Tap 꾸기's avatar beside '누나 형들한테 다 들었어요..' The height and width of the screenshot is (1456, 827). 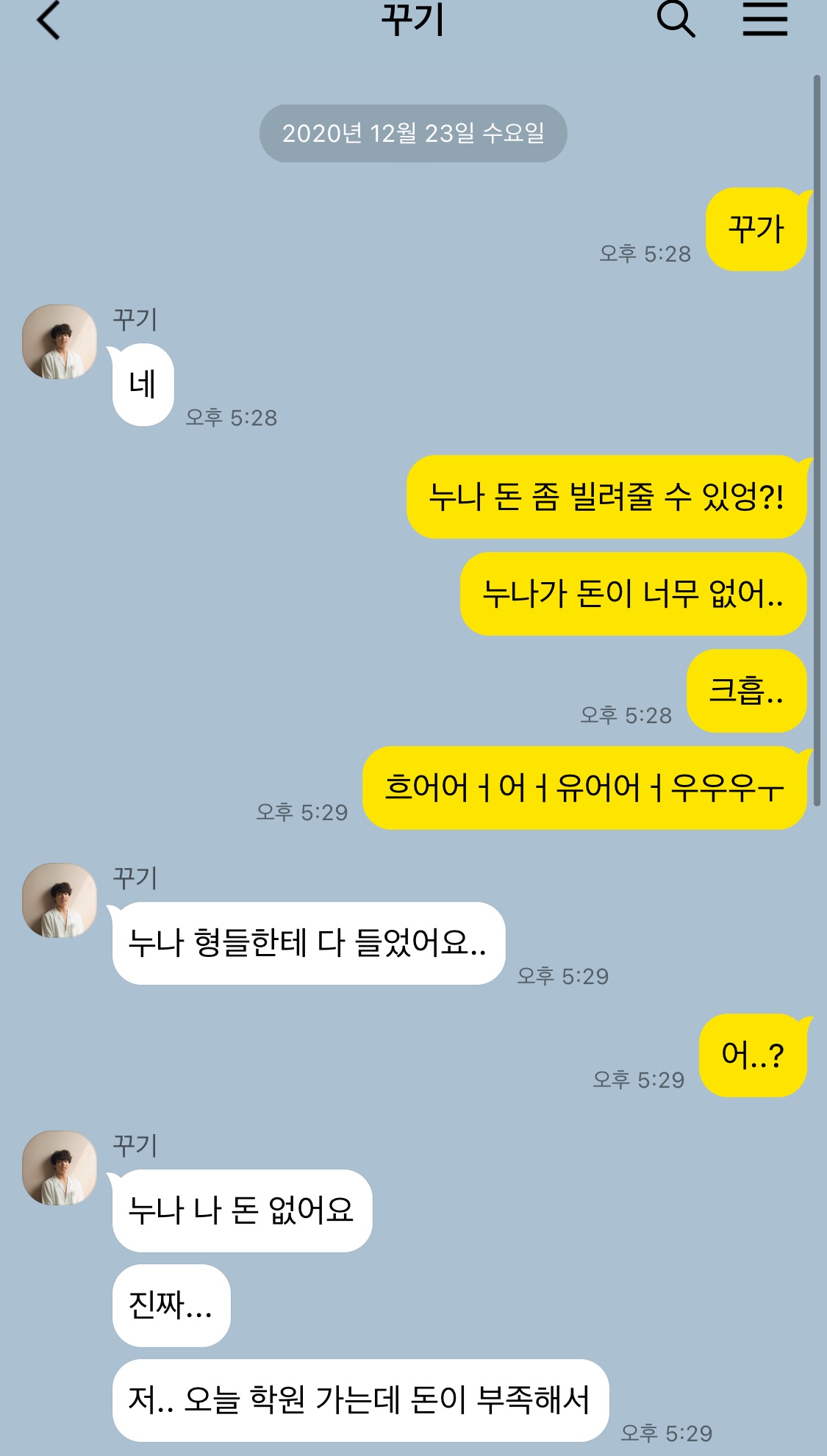(60, 900)
